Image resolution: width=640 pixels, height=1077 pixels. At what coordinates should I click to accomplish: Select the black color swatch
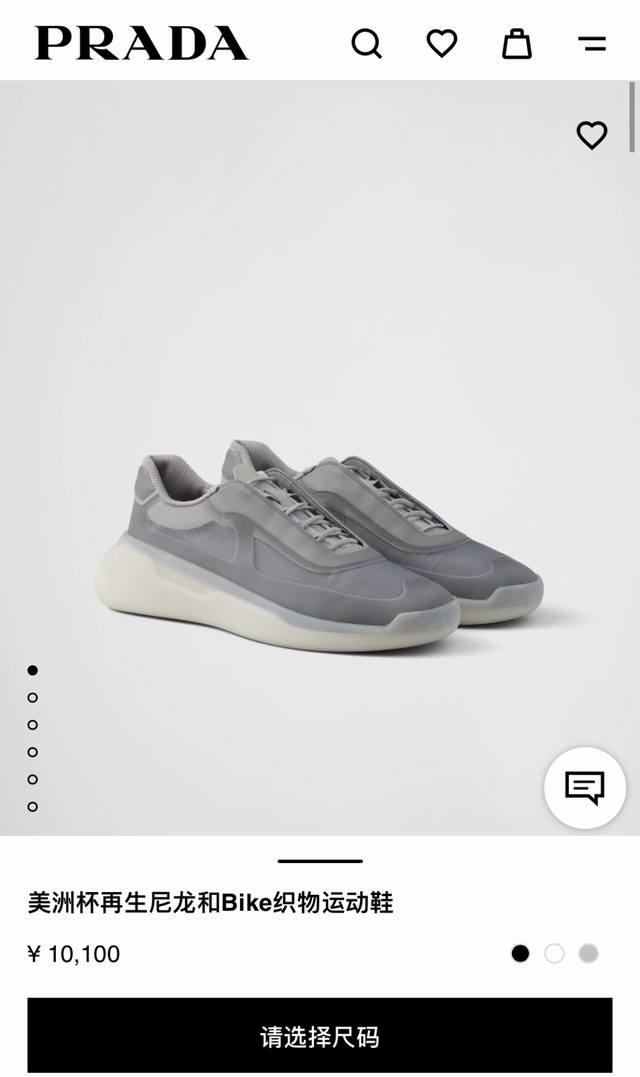tap(521, 953)
